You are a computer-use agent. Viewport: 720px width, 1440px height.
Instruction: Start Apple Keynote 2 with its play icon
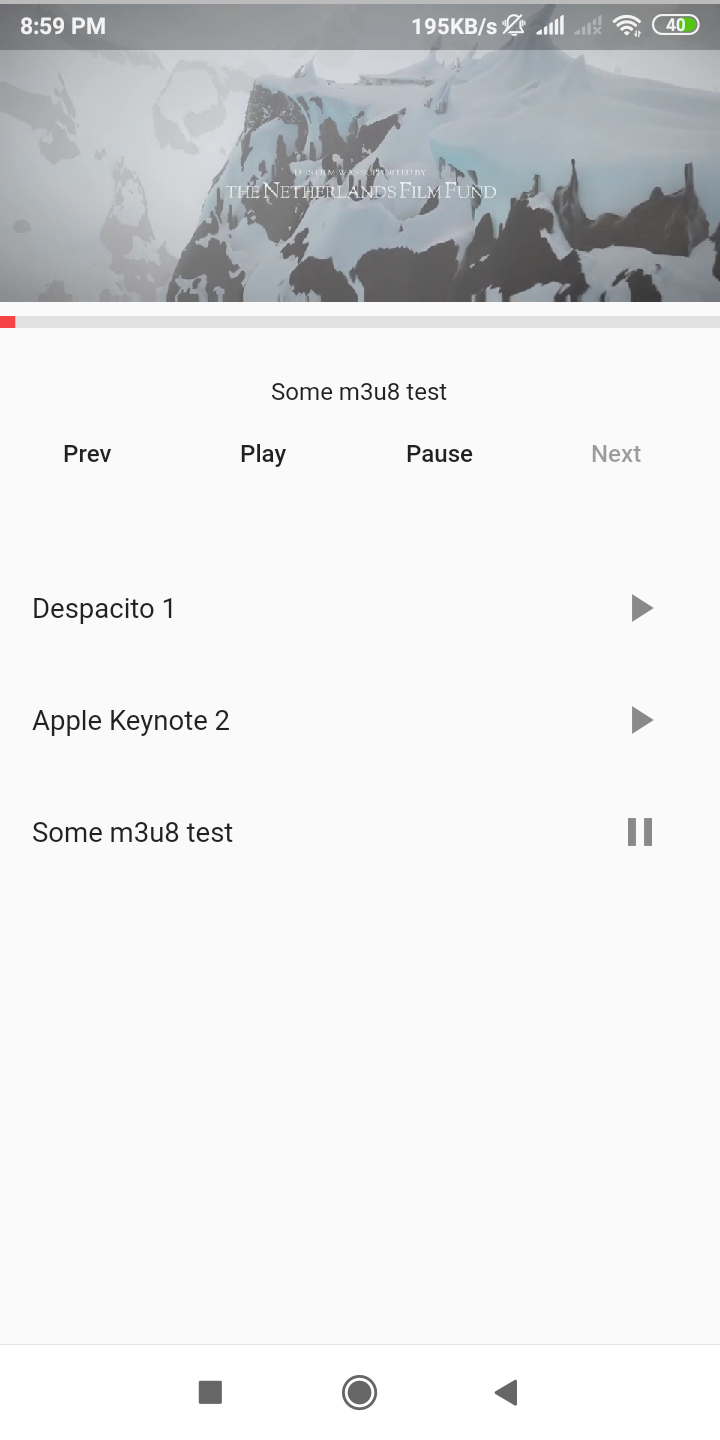pos(642,720)
